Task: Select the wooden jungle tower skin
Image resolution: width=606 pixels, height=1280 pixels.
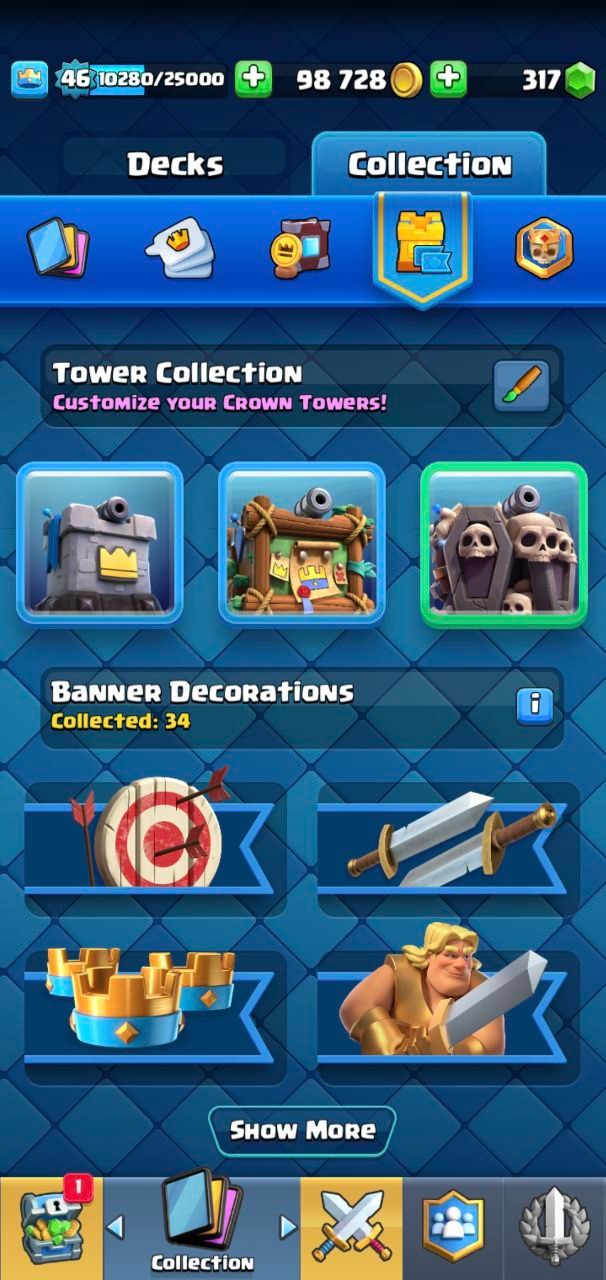Action: click(x=302, y=543)
